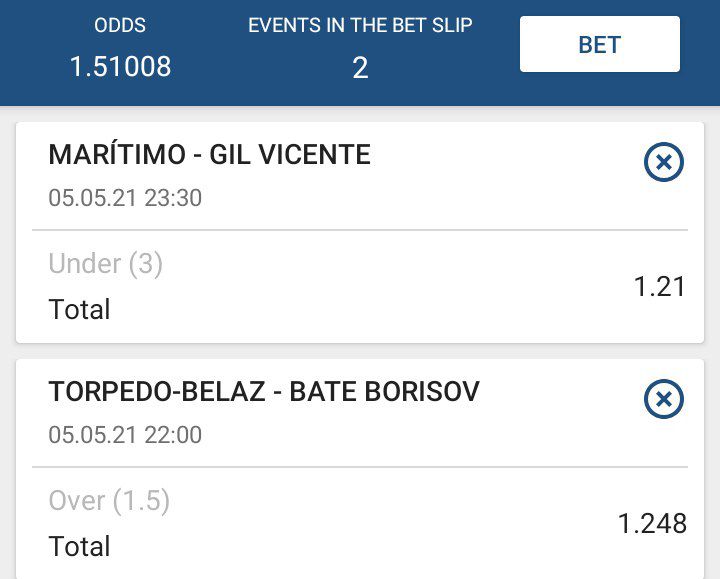Open the Marítimo - Gil Vicente event card

click(210, 155)
